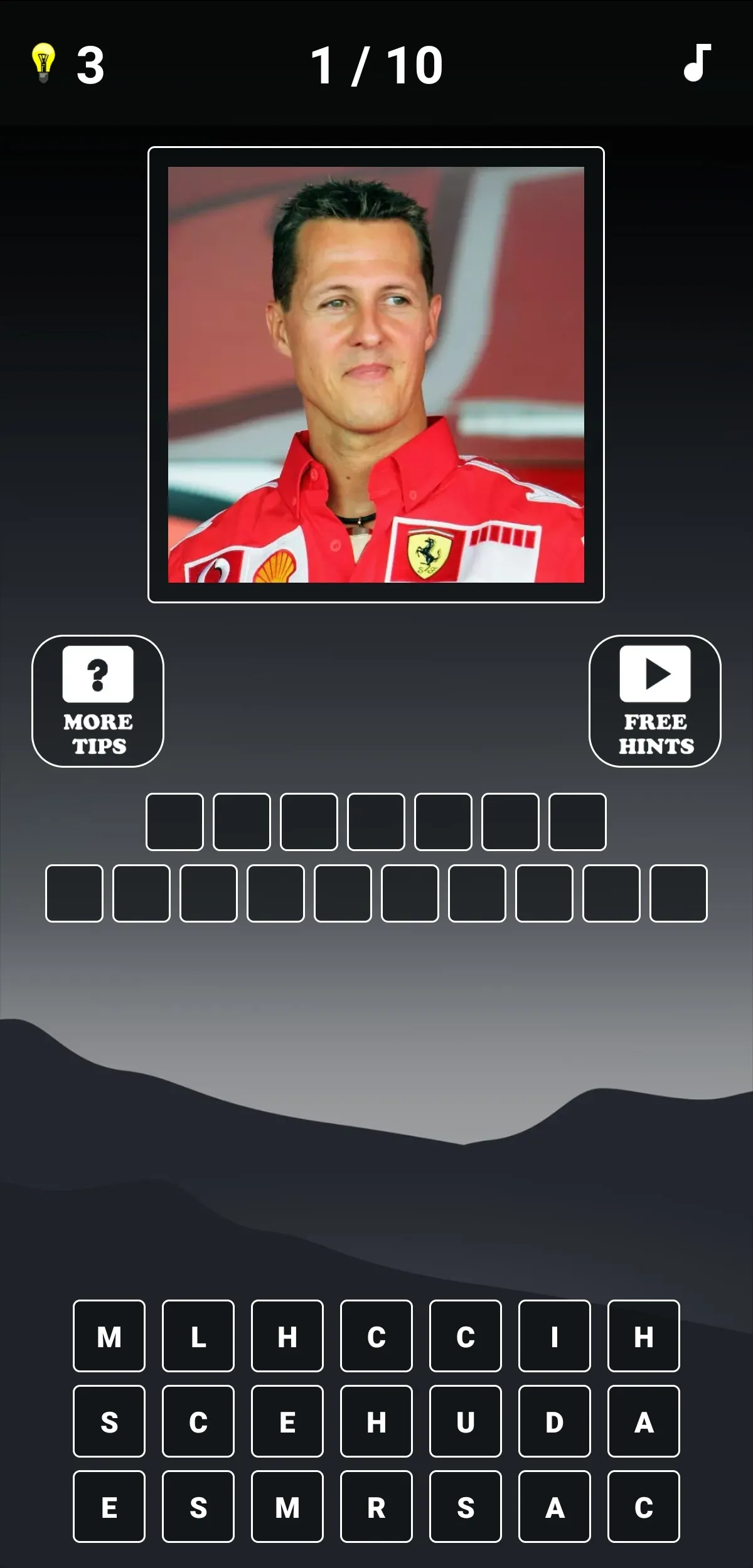The height and width of the screenshot is (1568, 753).
Task: Toggle the music note sound icon
Action: (697, 63)
